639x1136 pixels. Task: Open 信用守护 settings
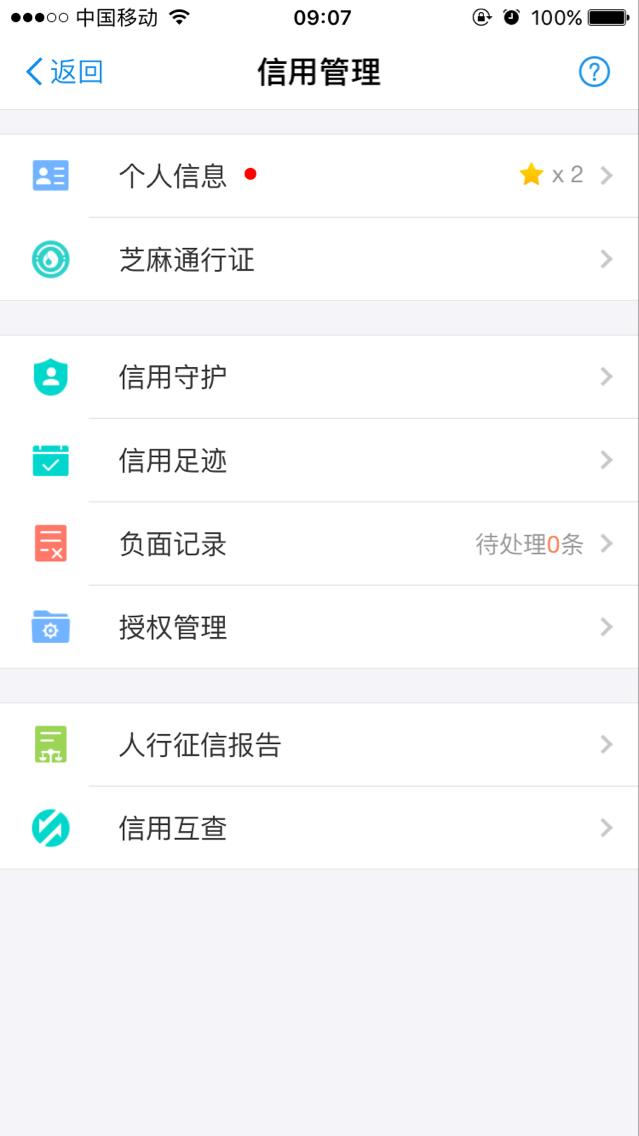click(x=320, y=377)
